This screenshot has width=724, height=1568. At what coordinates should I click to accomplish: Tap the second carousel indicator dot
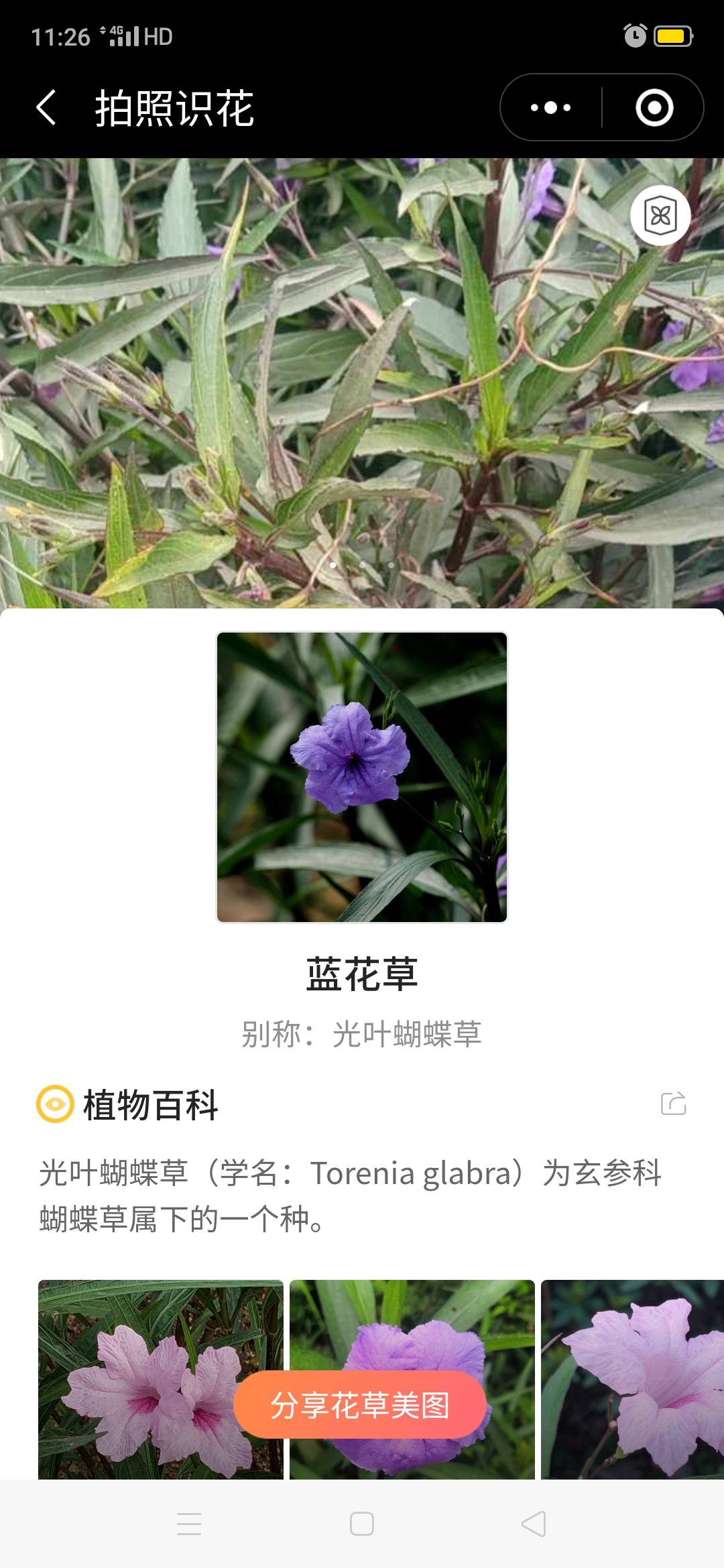361,565
